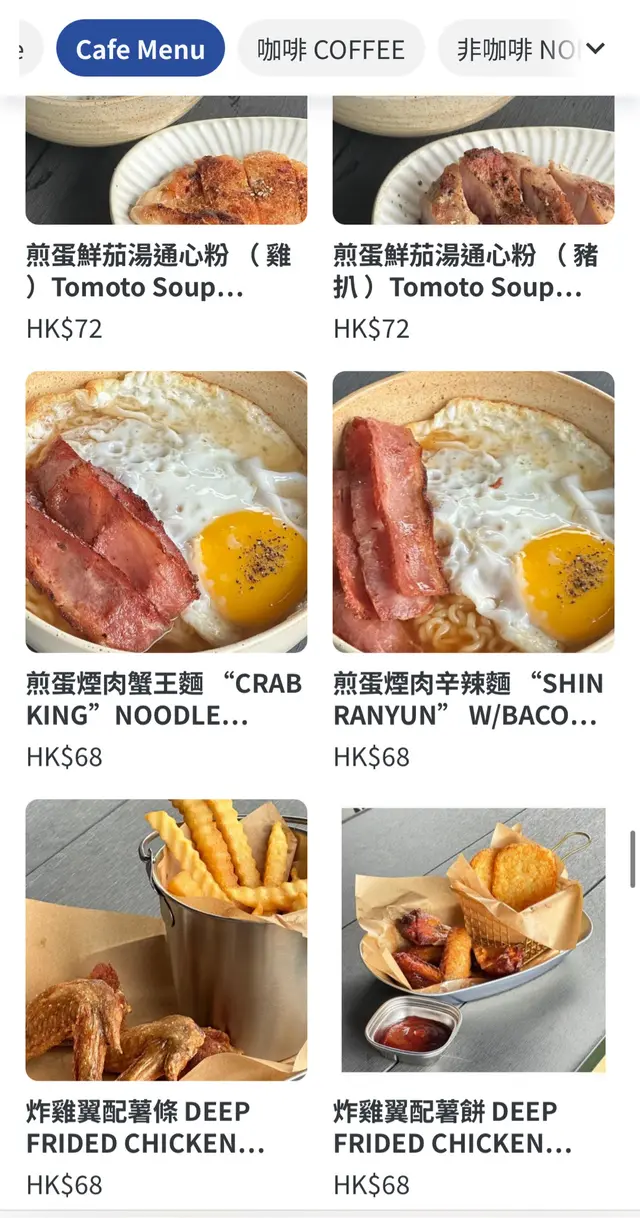Expand the category list chevron

tap(595, 49)
